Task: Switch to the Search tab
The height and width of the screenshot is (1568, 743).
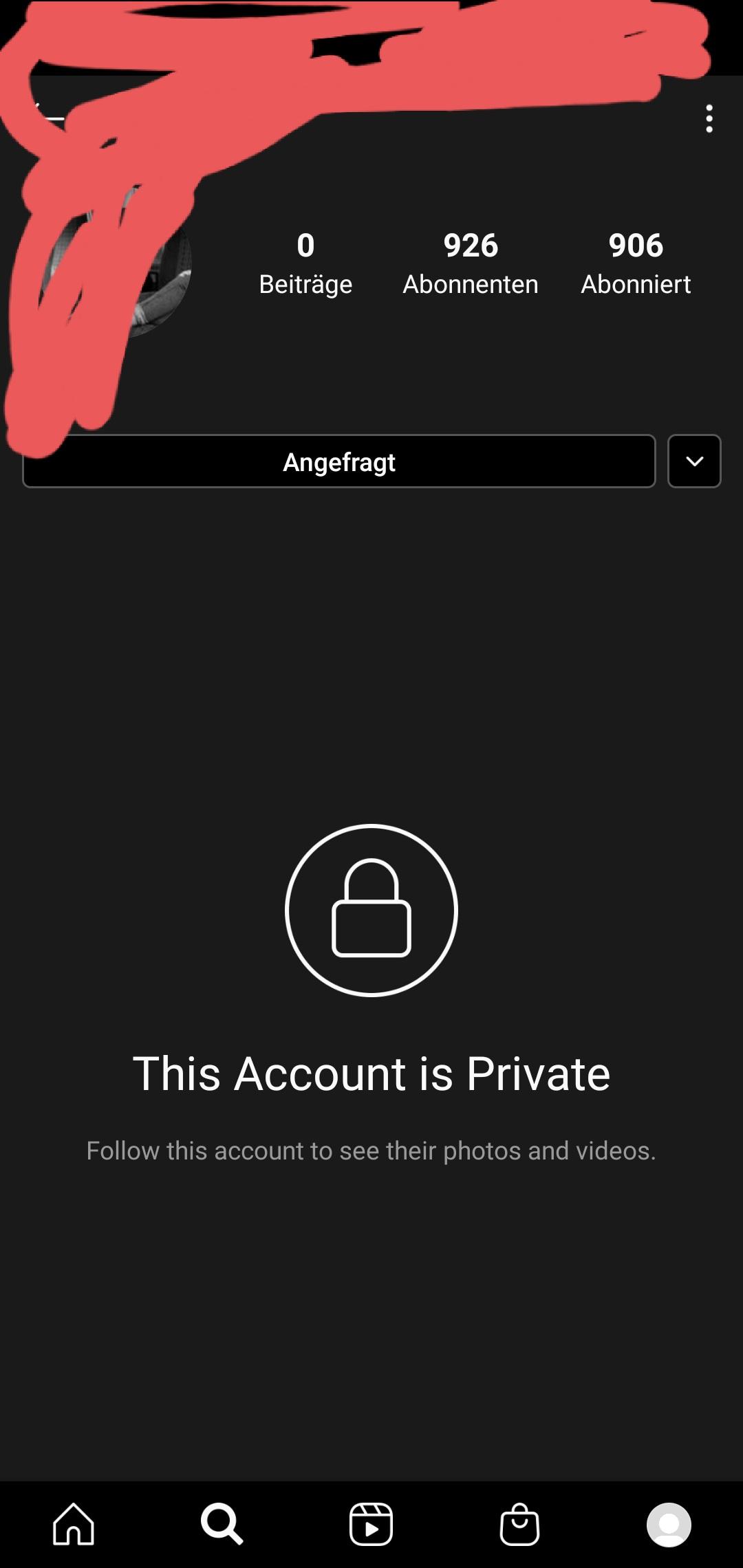Action: tap(222, 1525)
